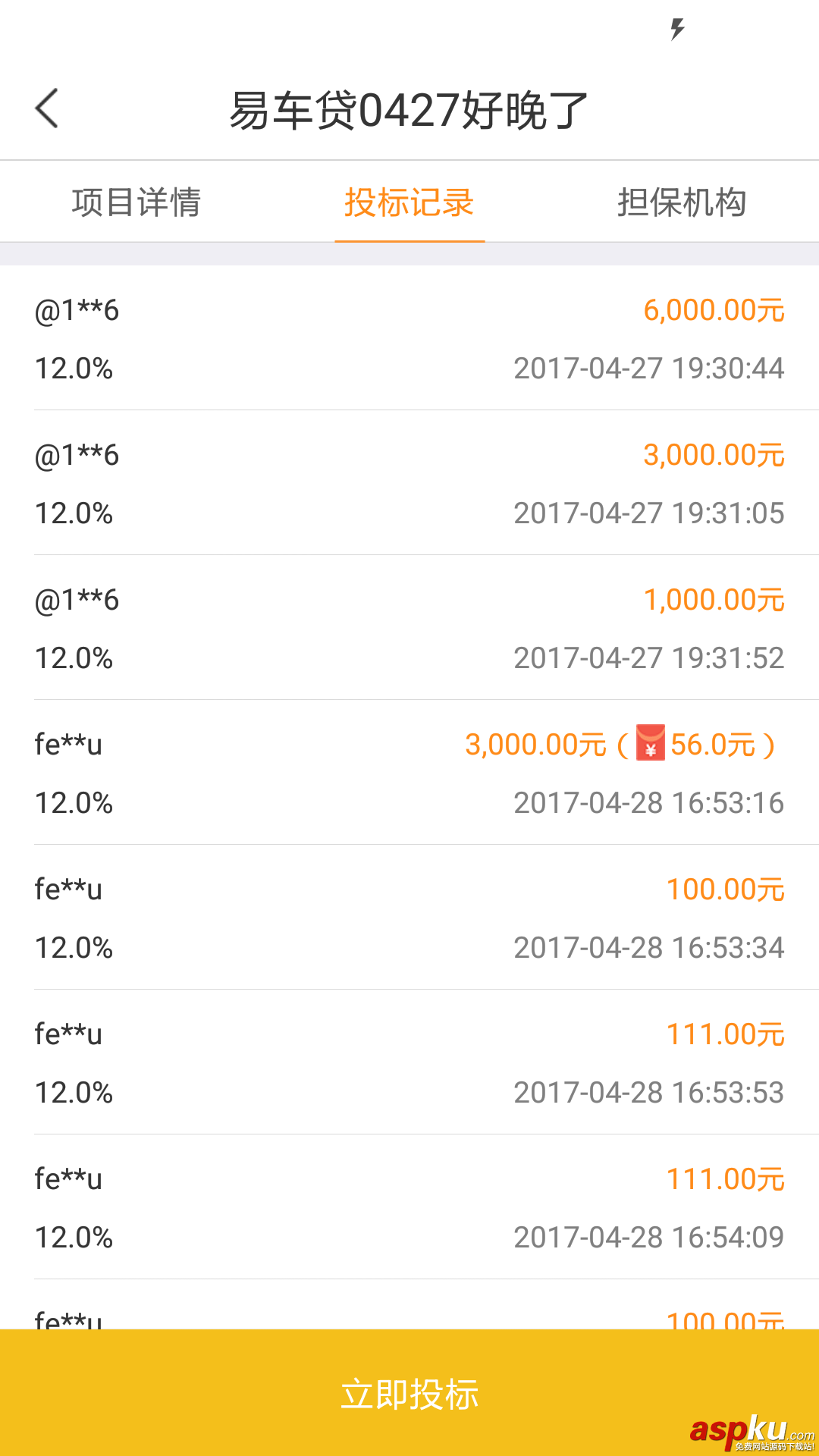Tap the lightning bolt status icon at top

click(677, 29)
